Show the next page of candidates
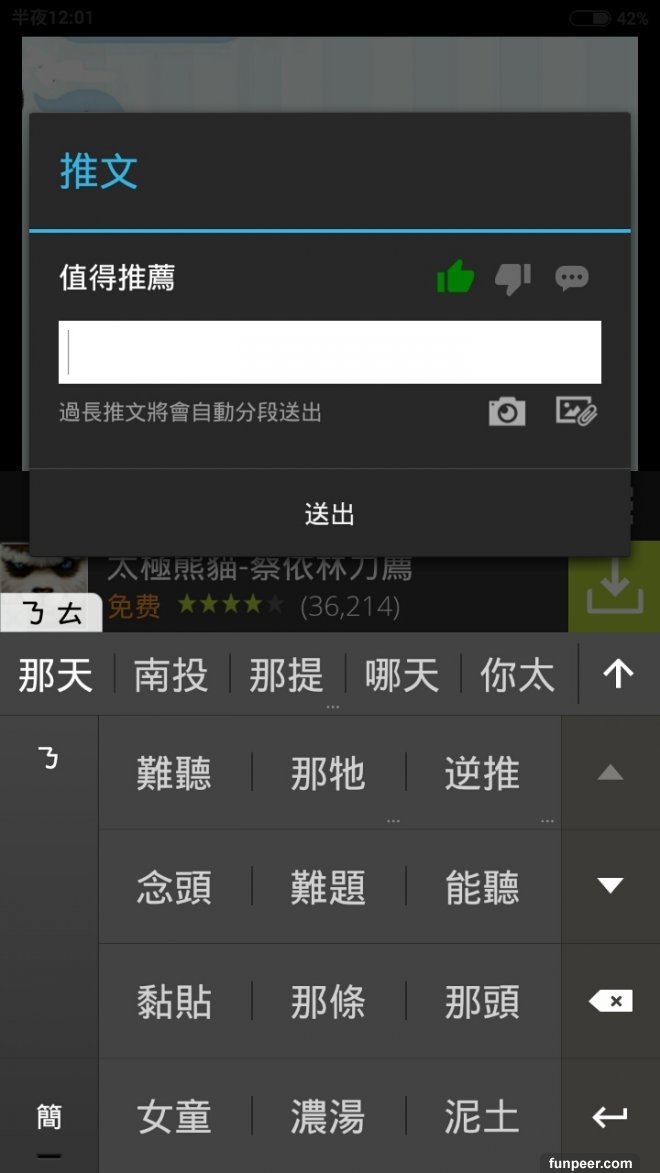Viewport: 660px width, 1173px height. [610, 885]
